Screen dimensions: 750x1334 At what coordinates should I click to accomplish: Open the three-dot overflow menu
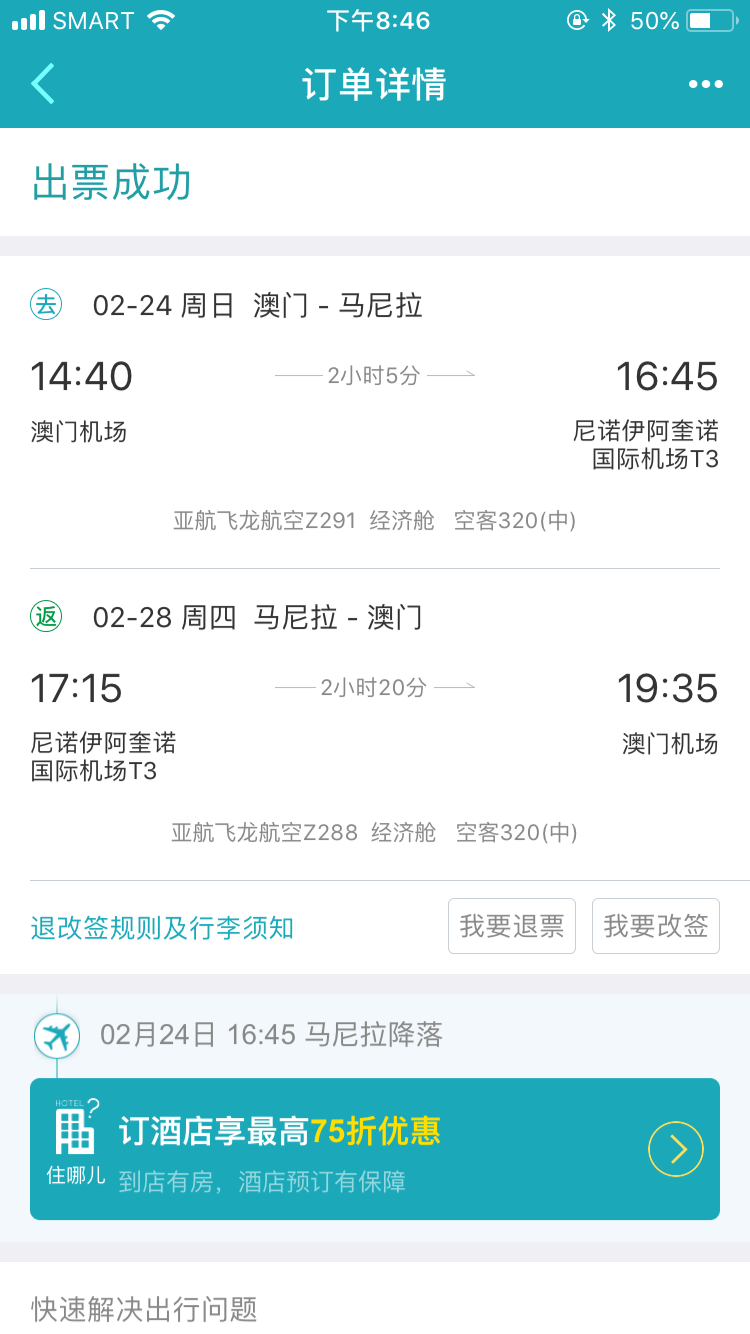(705, 85)
